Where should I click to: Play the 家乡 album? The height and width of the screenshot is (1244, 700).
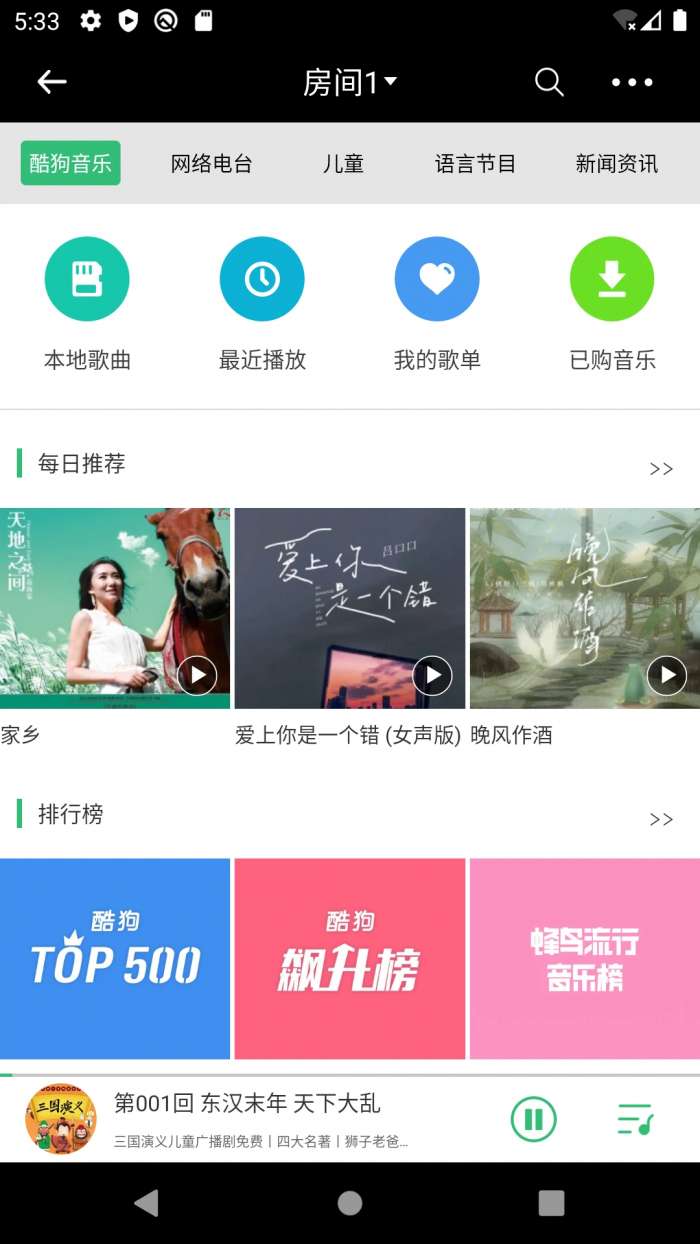[x=197, y=676]
